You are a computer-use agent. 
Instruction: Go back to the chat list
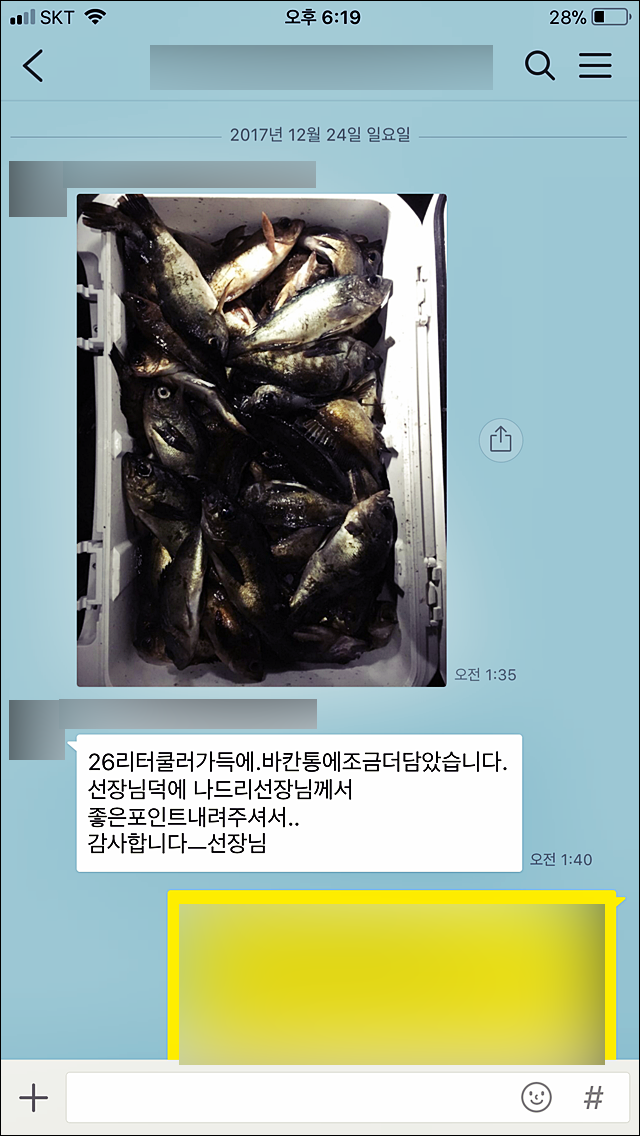click(x=33, y=66)
